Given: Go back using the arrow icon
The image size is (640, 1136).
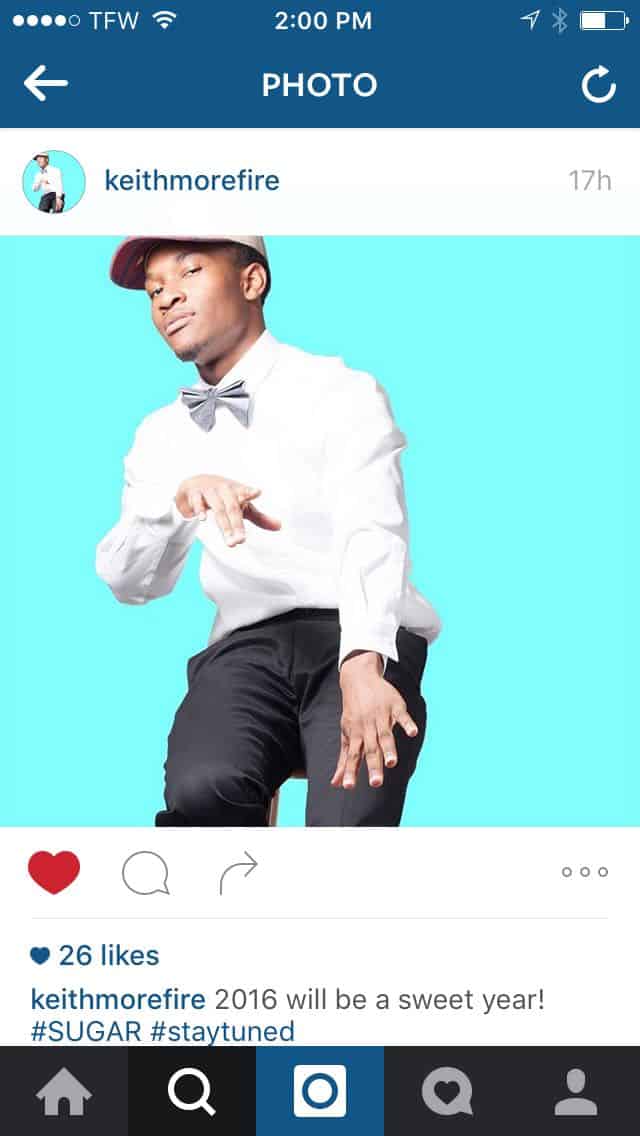Looking at the screenshot, I should [x=45, y=85].
